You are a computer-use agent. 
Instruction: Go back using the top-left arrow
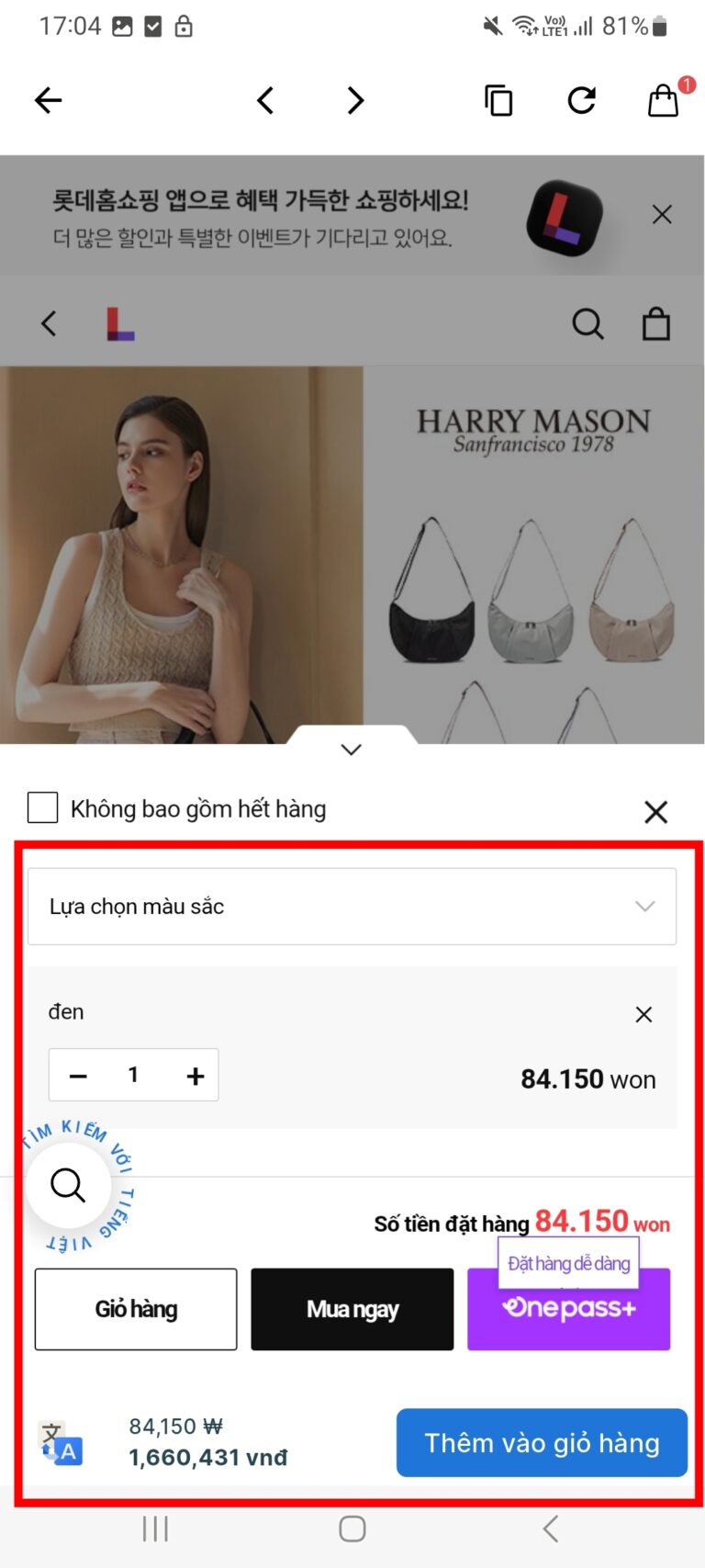[48, 100]
